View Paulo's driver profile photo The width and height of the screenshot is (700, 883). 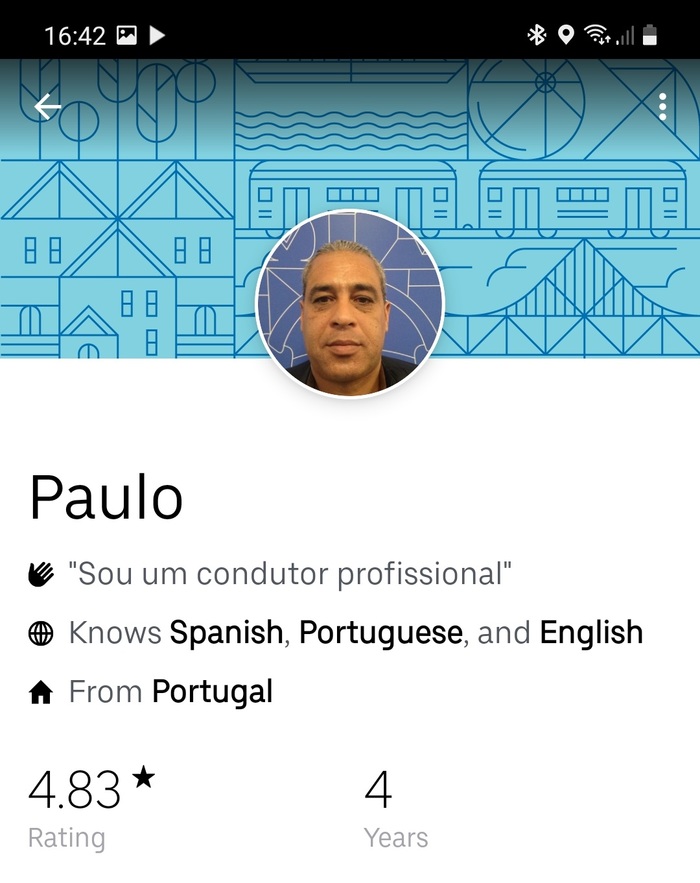[x=350, y=304]
